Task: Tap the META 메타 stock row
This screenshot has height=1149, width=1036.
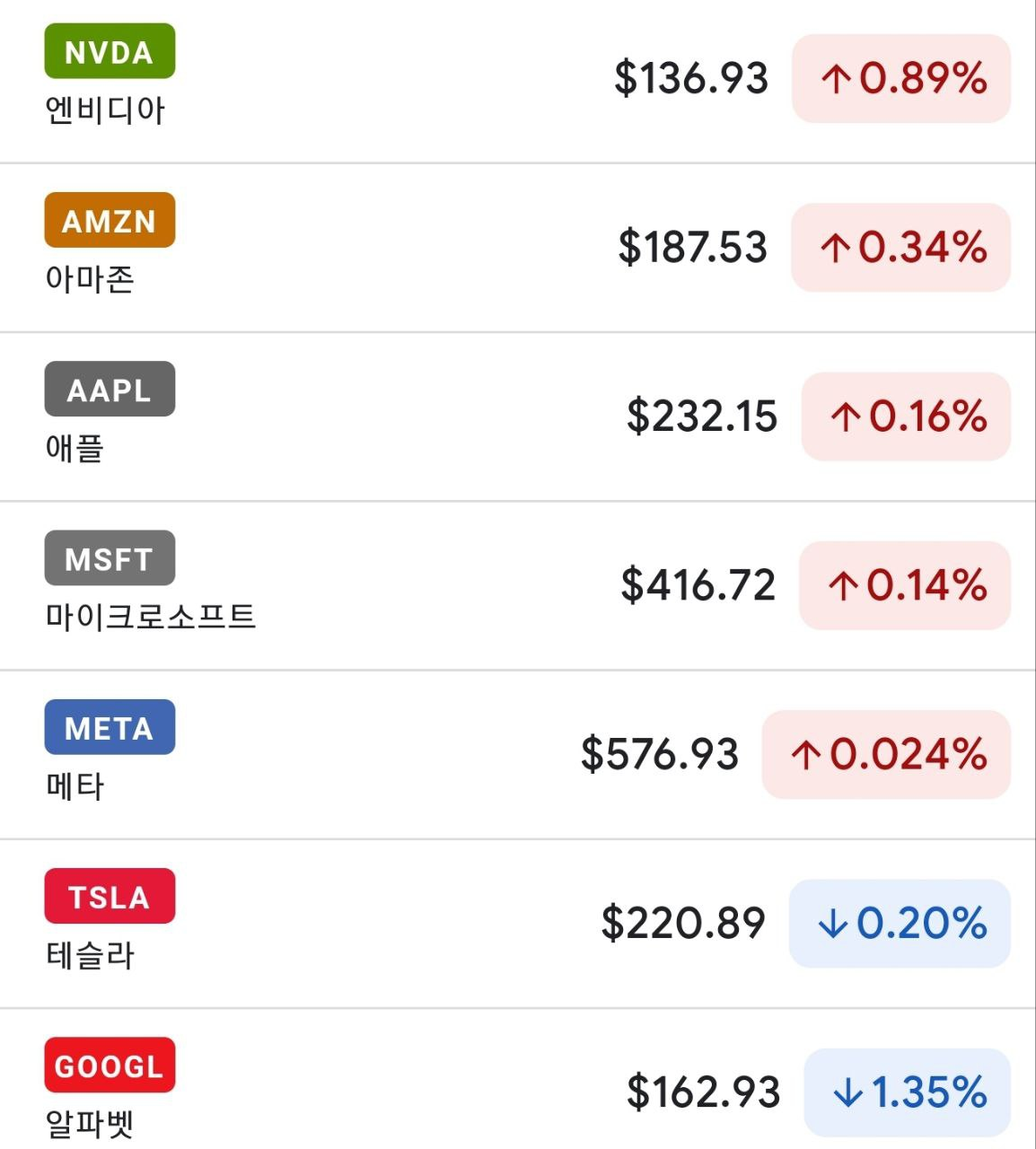Action: [x=359, y=754]
